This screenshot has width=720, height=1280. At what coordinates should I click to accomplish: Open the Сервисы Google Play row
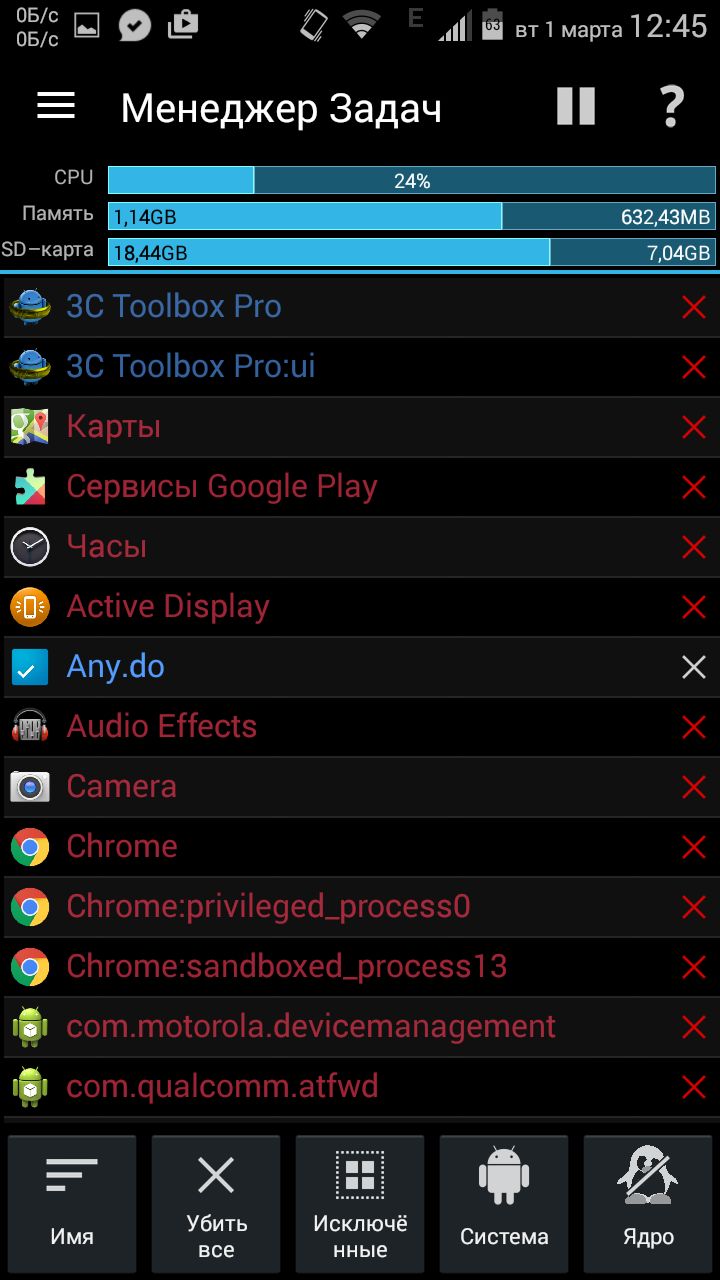point(360,487)
